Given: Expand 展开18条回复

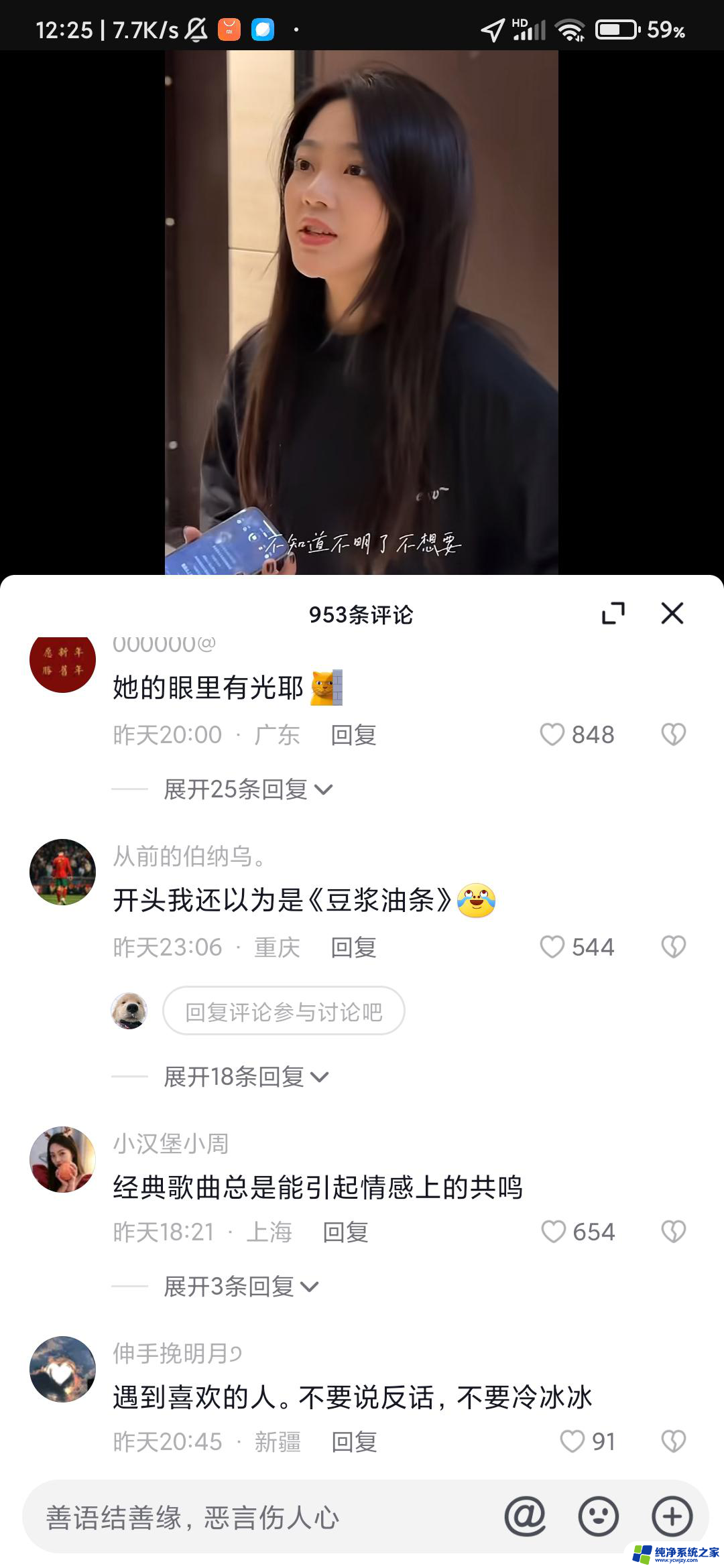Looking at the screenshot, I should pyautogui.click(x=246, y=1077).
